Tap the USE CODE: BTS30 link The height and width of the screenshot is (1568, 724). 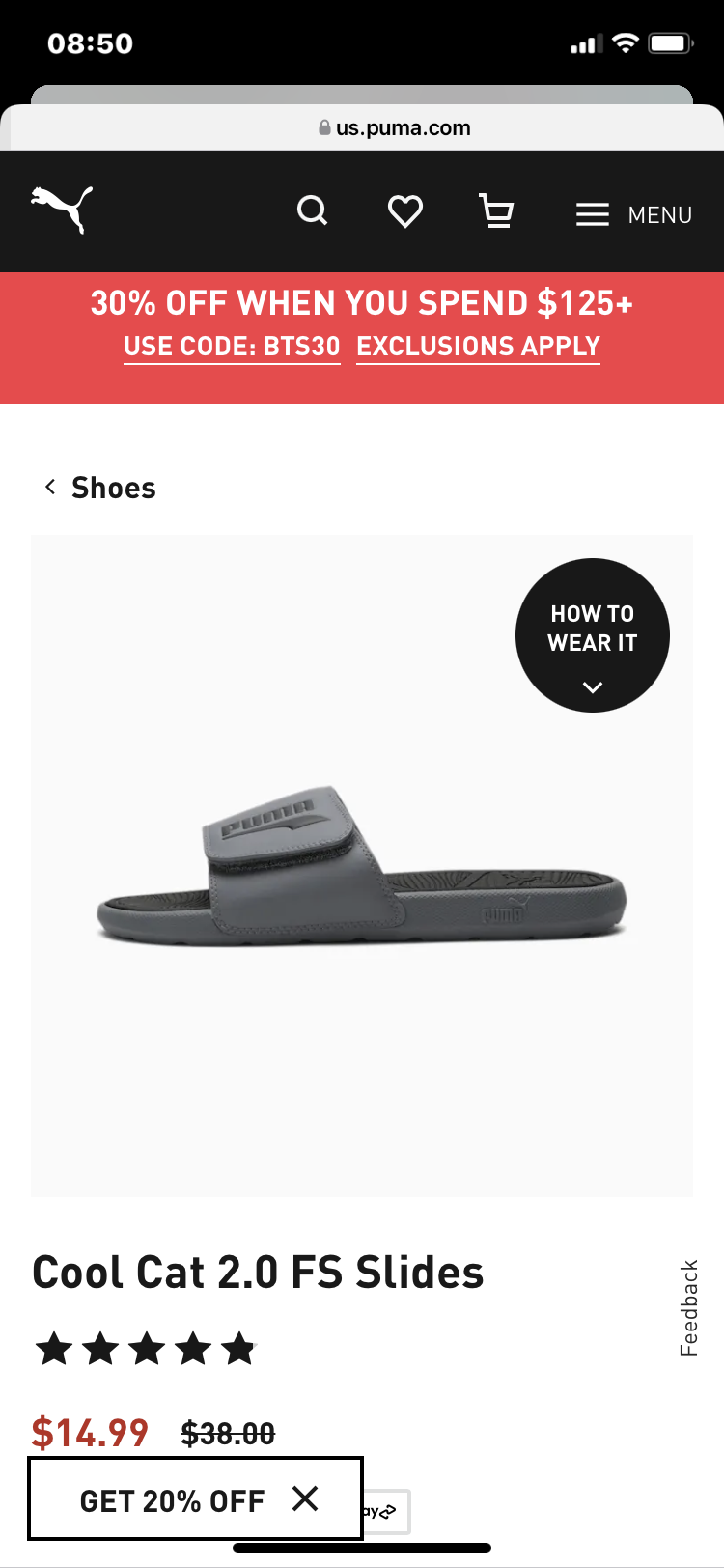pos(232,347)
